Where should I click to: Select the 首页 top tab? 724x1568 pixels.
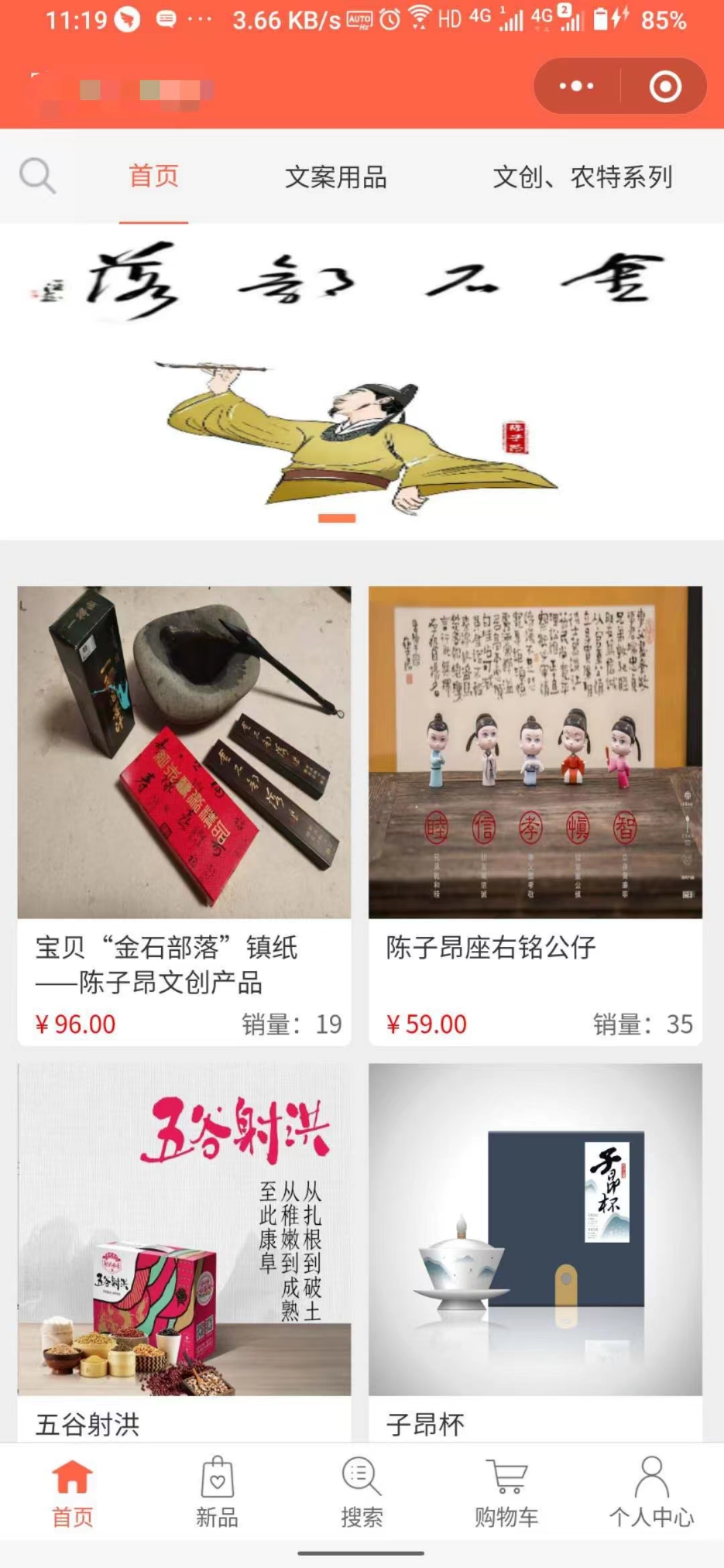pos(154,177)
